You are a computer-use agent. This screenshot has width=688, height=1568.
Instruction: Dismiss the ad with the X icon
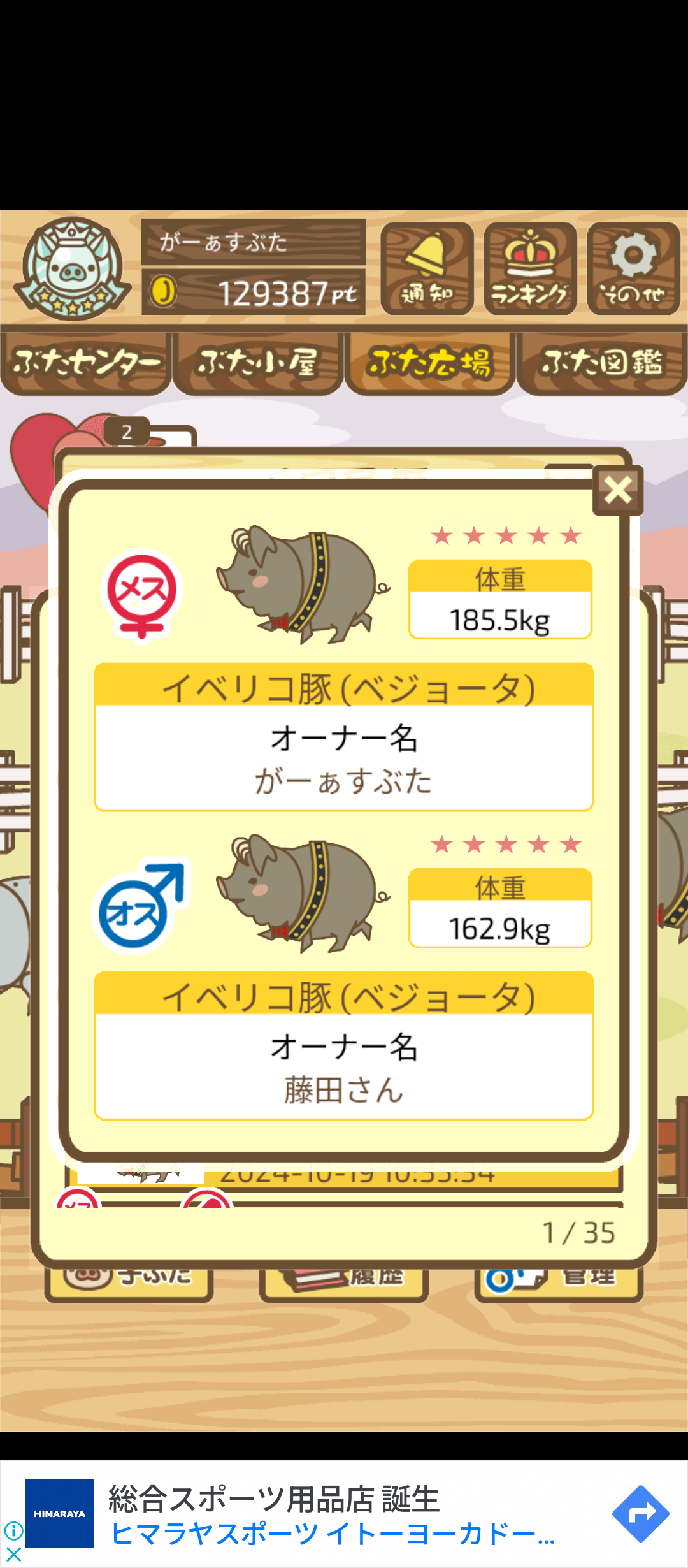click(x=13, y=1554)
